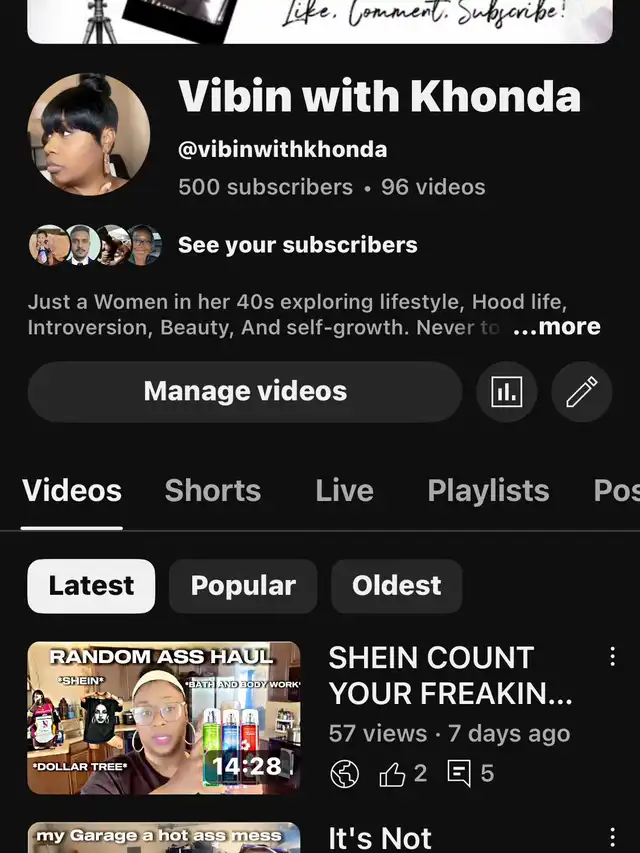
Task: Open the Playlists tab
Action: (488, 490)
